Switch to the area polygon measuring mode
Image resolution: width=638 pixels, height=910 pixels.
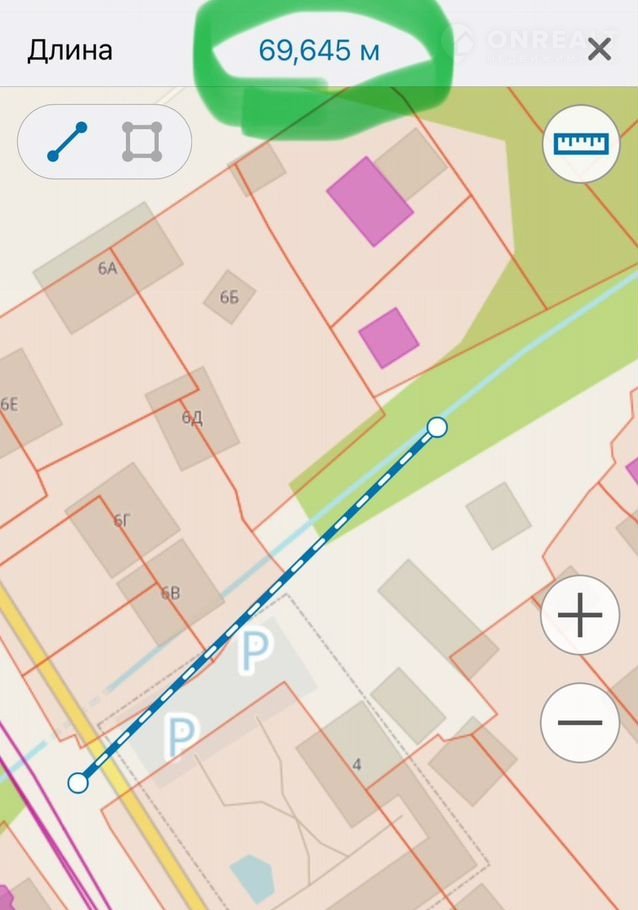(142, 142)
